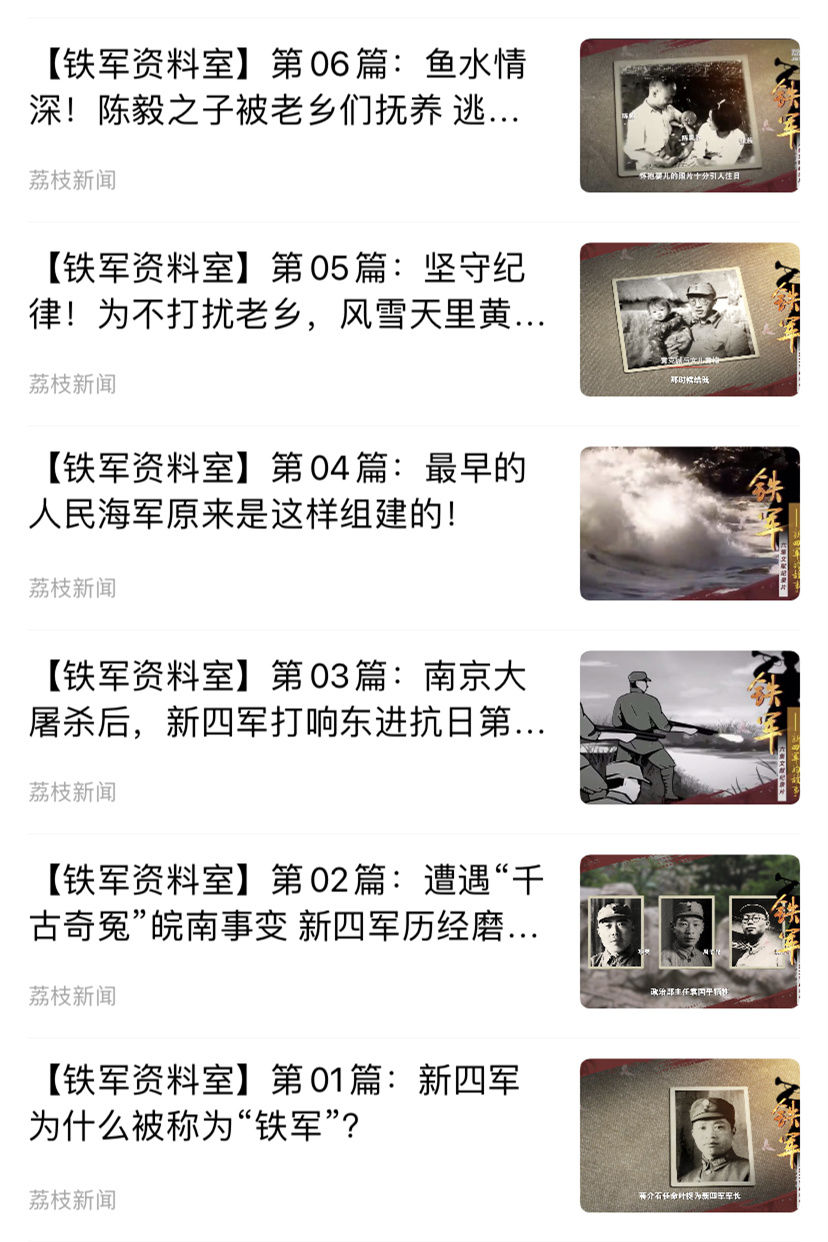
Task: Open 第02篇 皖南事变 article
Action: pos(288,904)
